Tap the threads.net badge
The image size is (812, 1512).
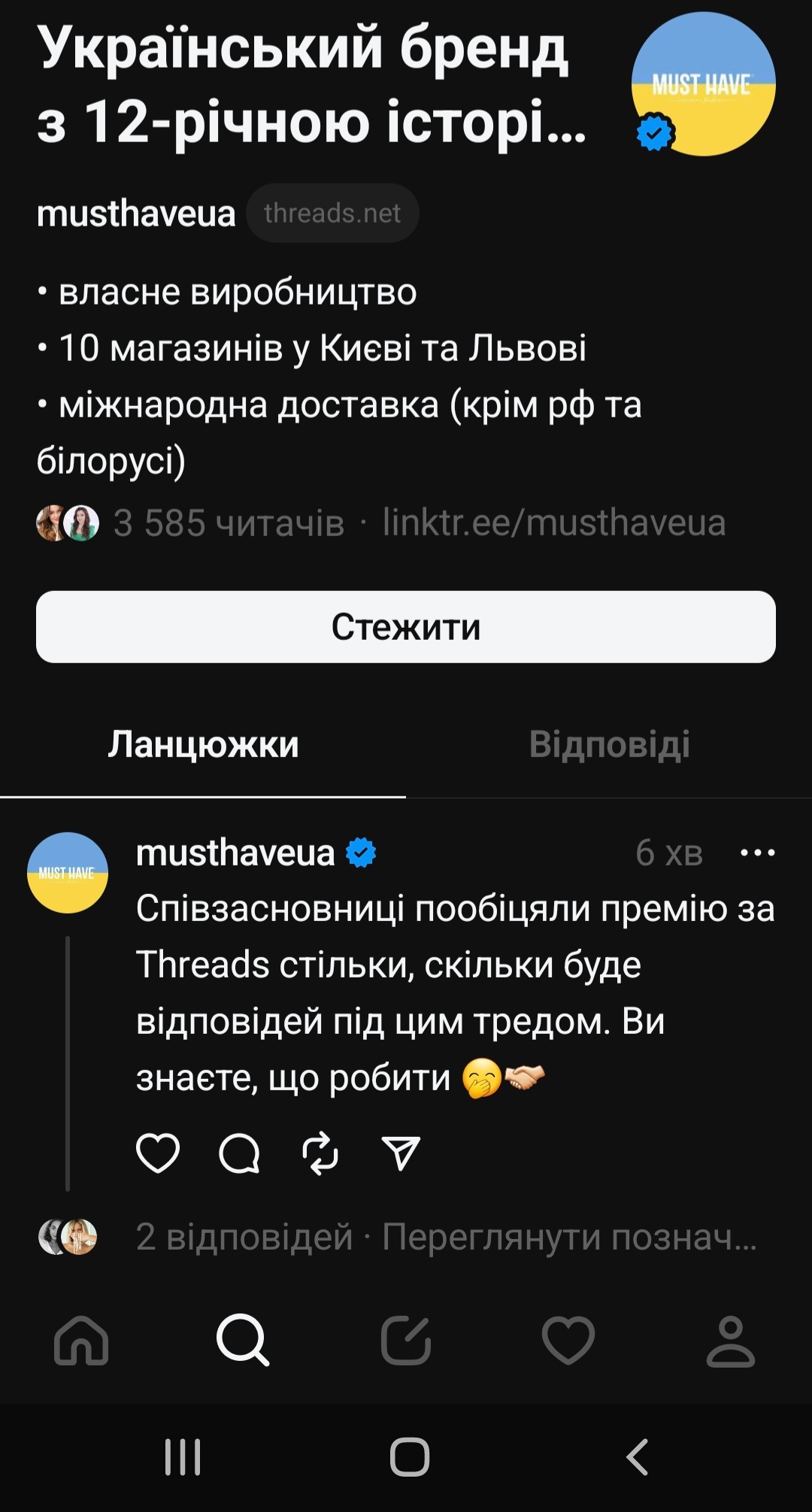[x=332, y=214]
